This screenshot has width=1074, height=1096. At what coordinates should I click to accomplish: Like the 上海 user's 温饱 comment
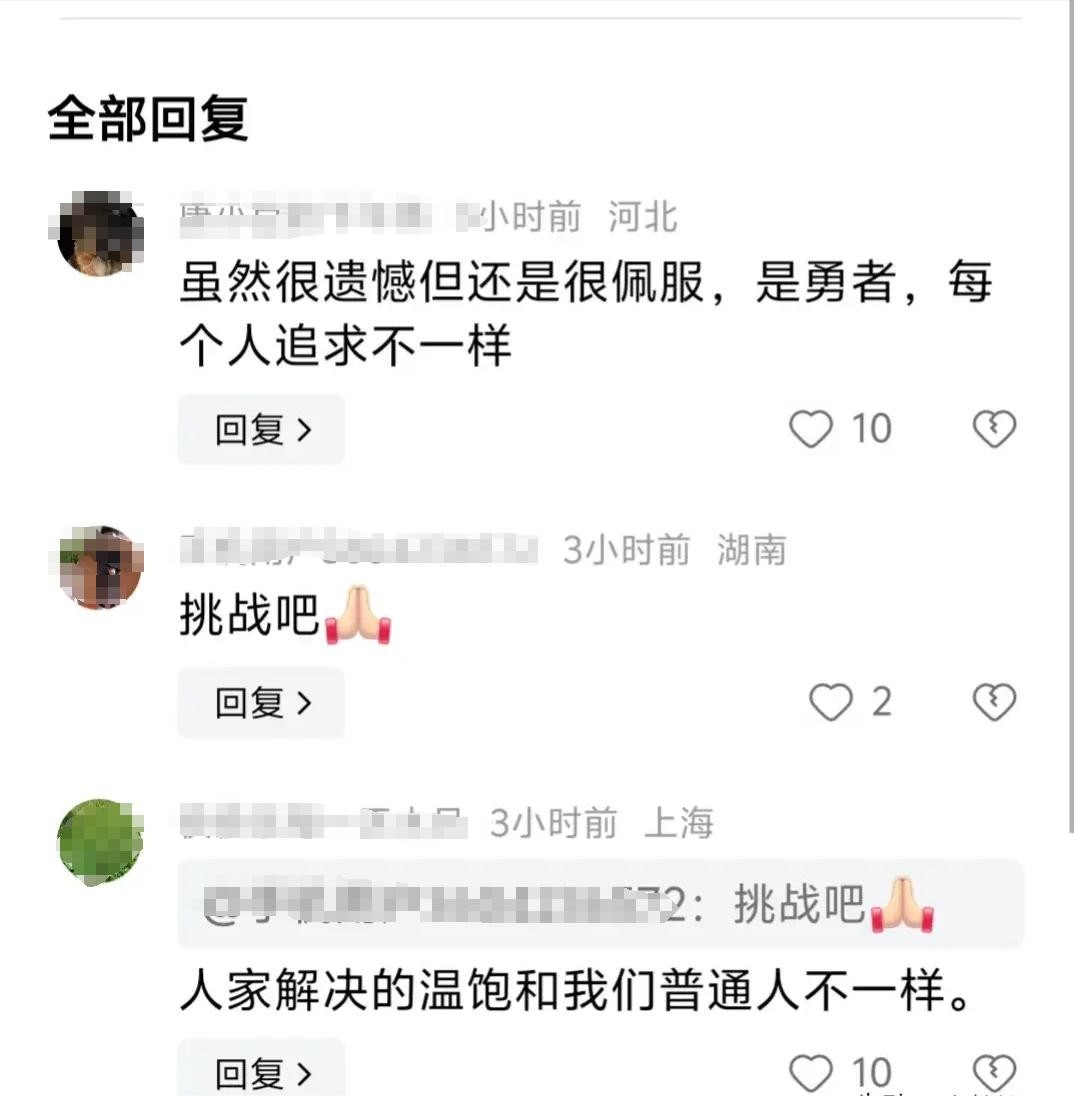(x=811, y=1074)
